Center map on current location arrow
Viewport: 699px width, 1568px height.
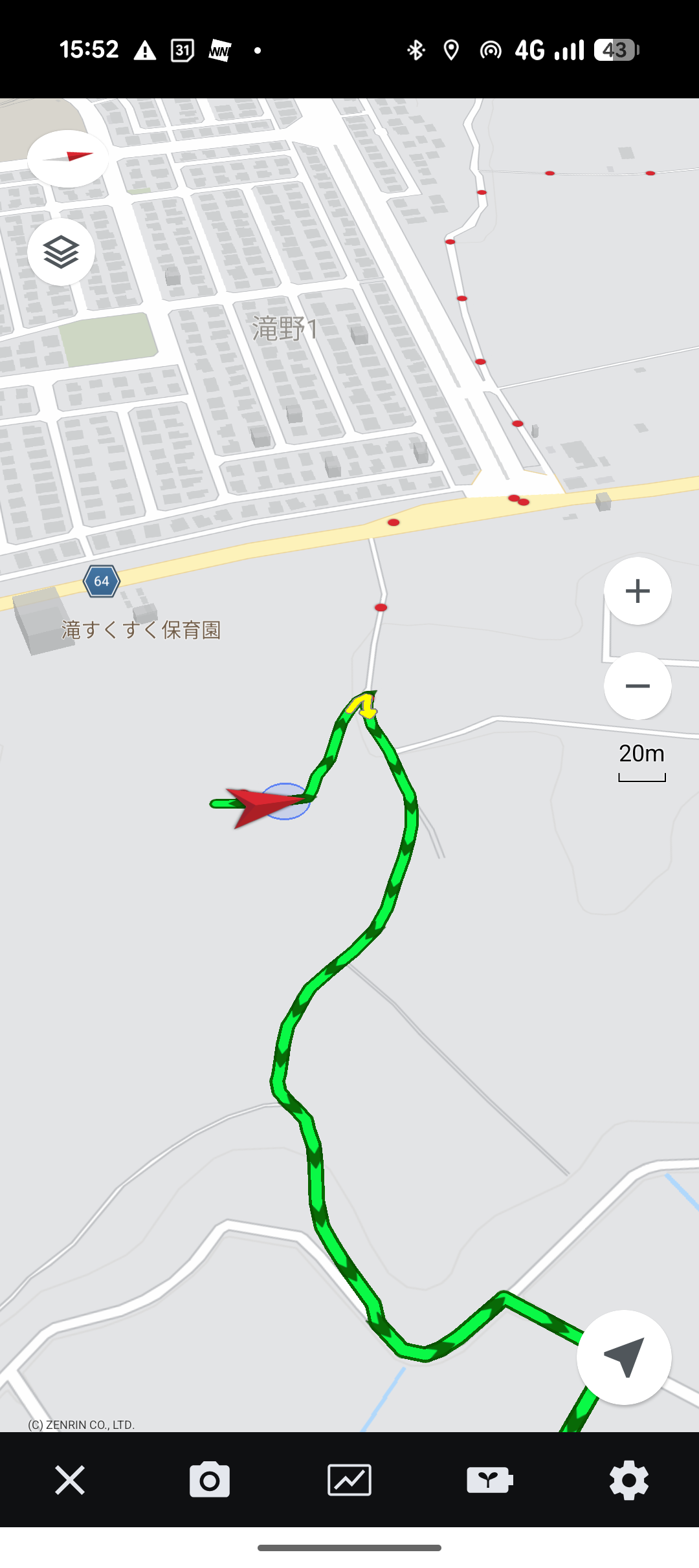[624, 1357]
